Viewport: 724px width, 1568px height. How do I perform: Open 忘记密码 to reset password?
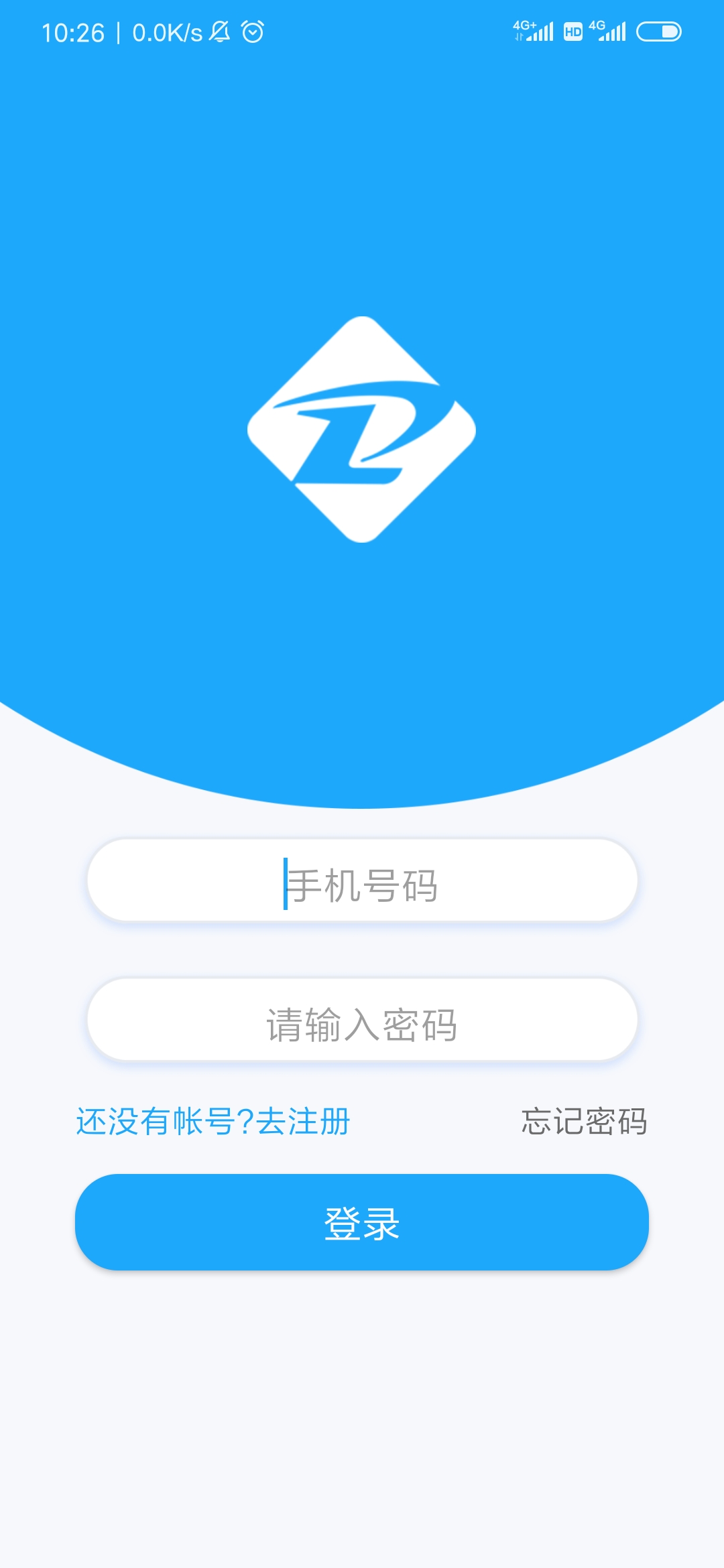584,1122
